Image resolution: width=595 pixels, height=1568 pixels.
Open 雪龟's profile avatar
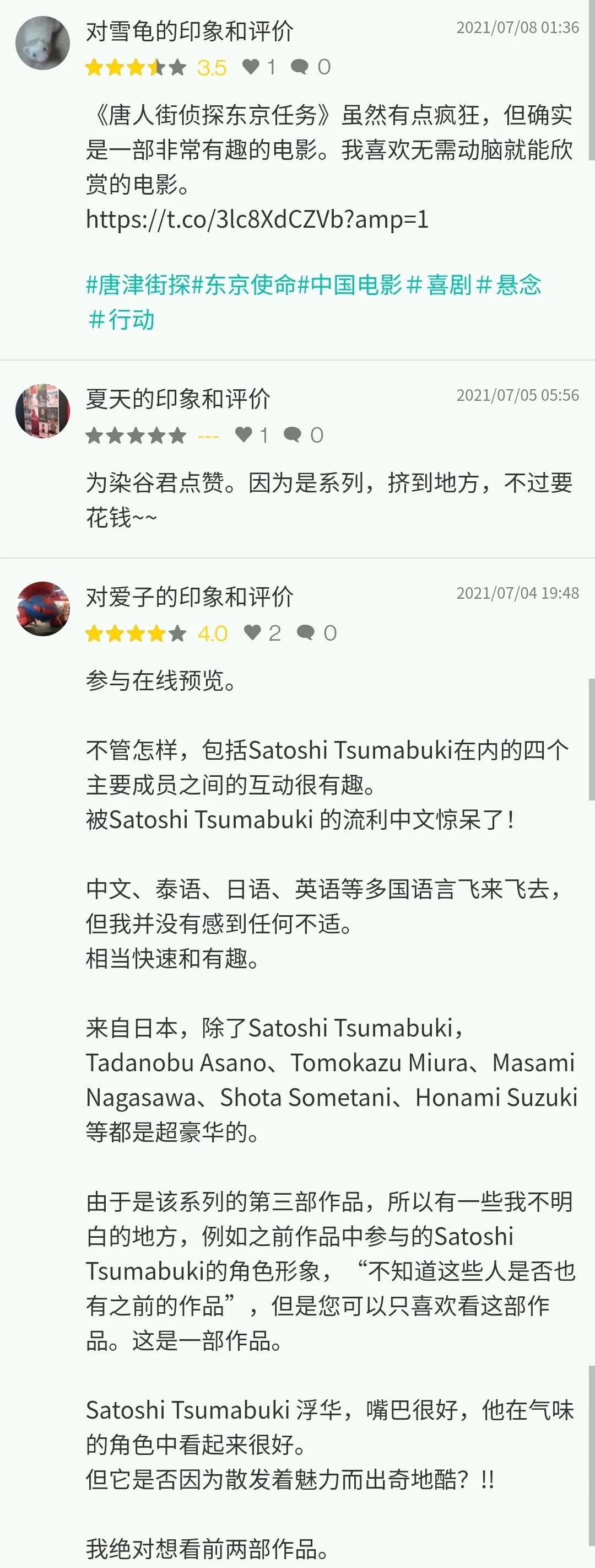42,43
